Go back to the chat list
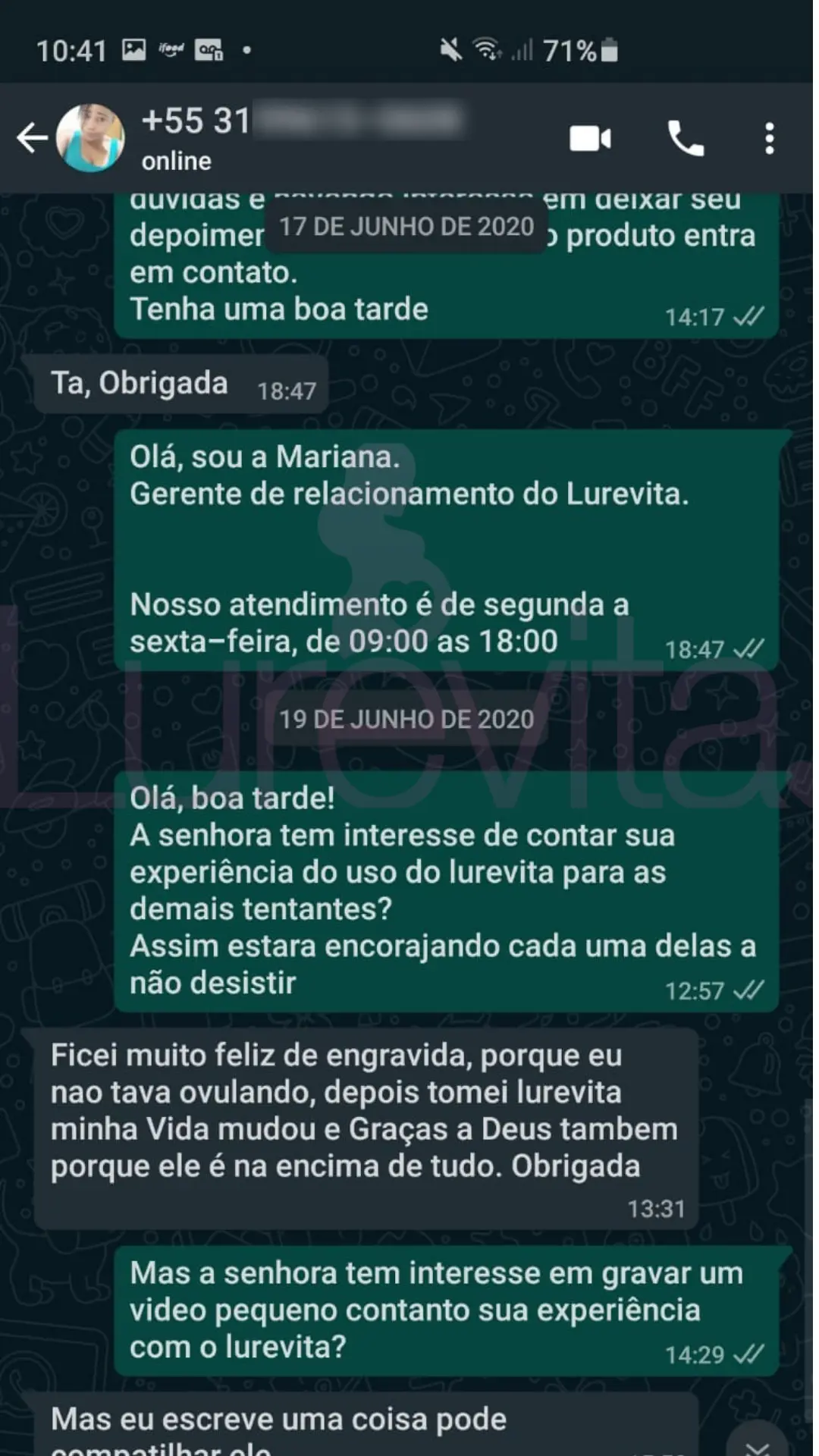Screen dimensions: 819x1456 pos(32,138)
